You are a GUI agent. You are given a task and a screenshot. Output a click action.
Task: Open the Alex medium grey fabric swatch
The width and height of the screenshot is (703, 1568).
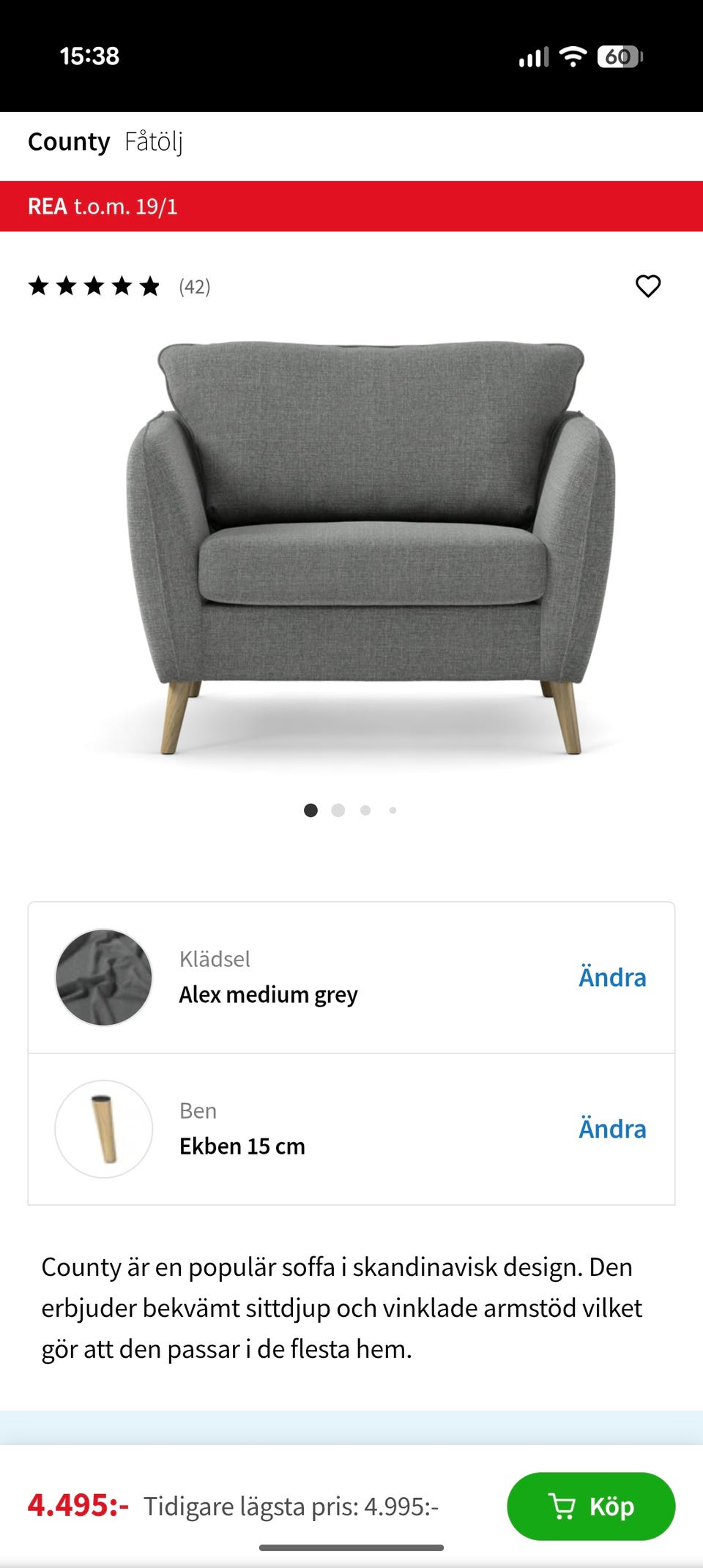[104, 977]
